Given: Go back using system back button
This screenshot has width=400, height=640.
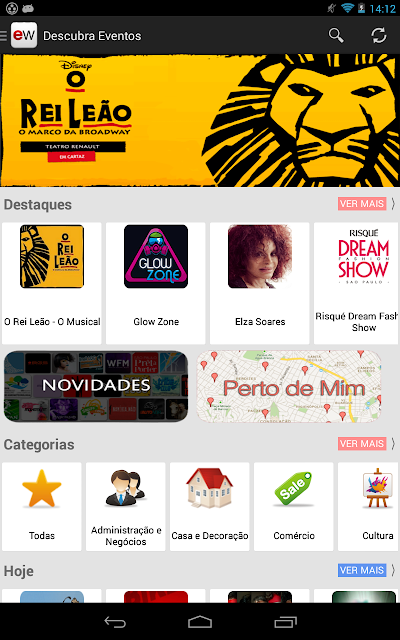Looking at the screenshot, I should [115, 622].
